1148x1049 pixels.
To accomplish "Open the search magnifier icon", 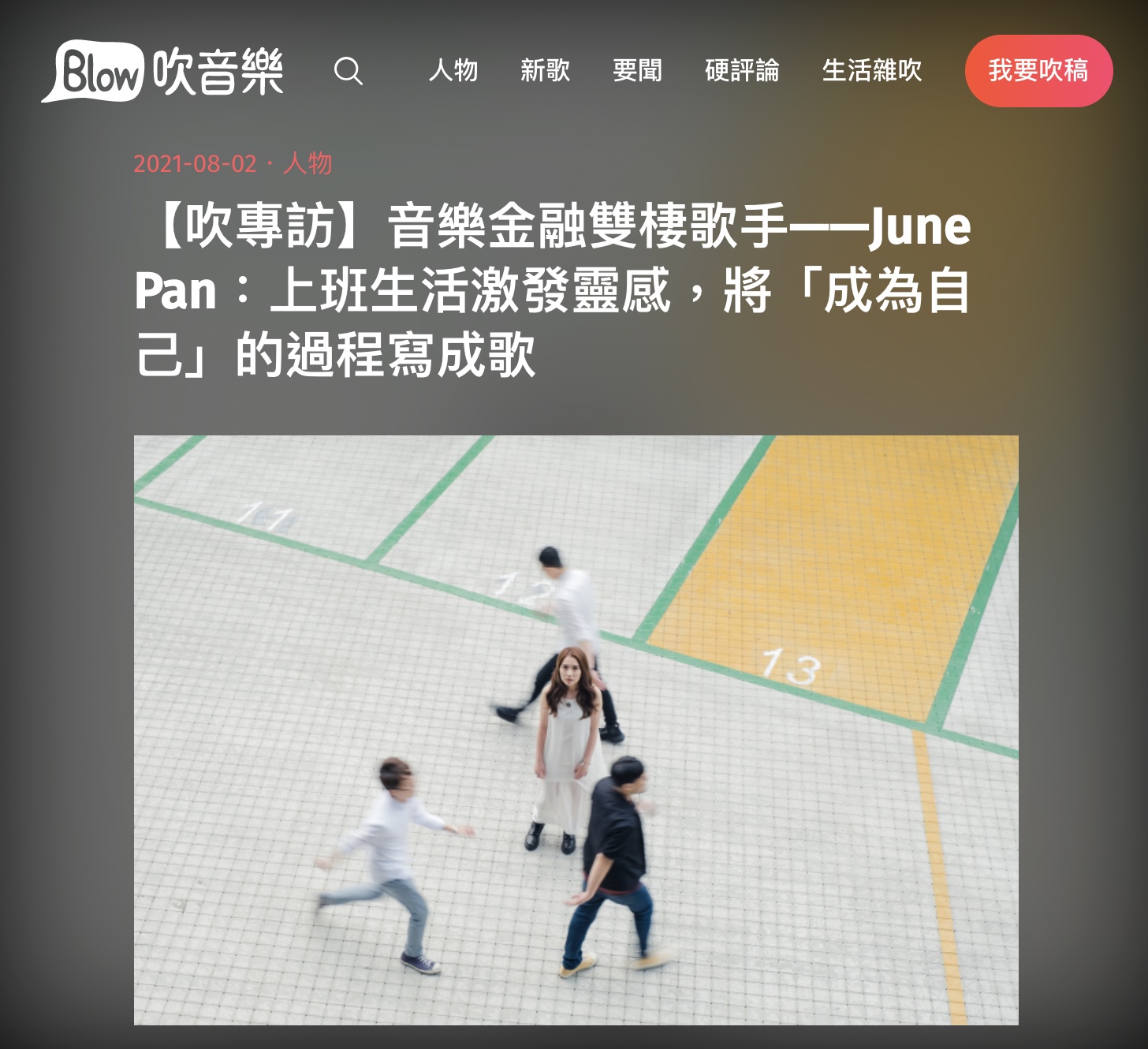I will pyautogui.click(x=348, y=71).
